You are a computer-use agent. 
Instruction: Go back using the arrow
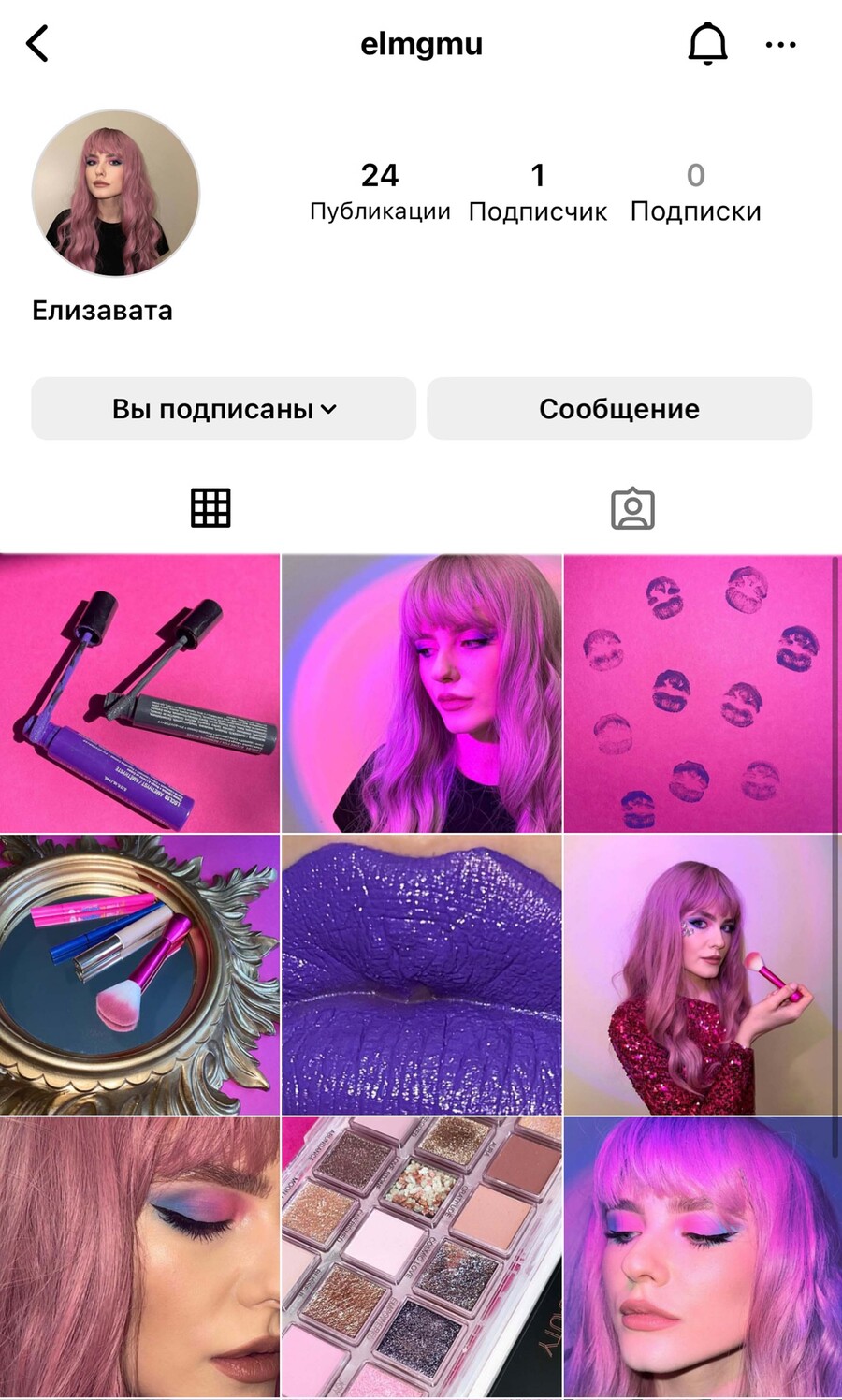(x=37, y=44)
